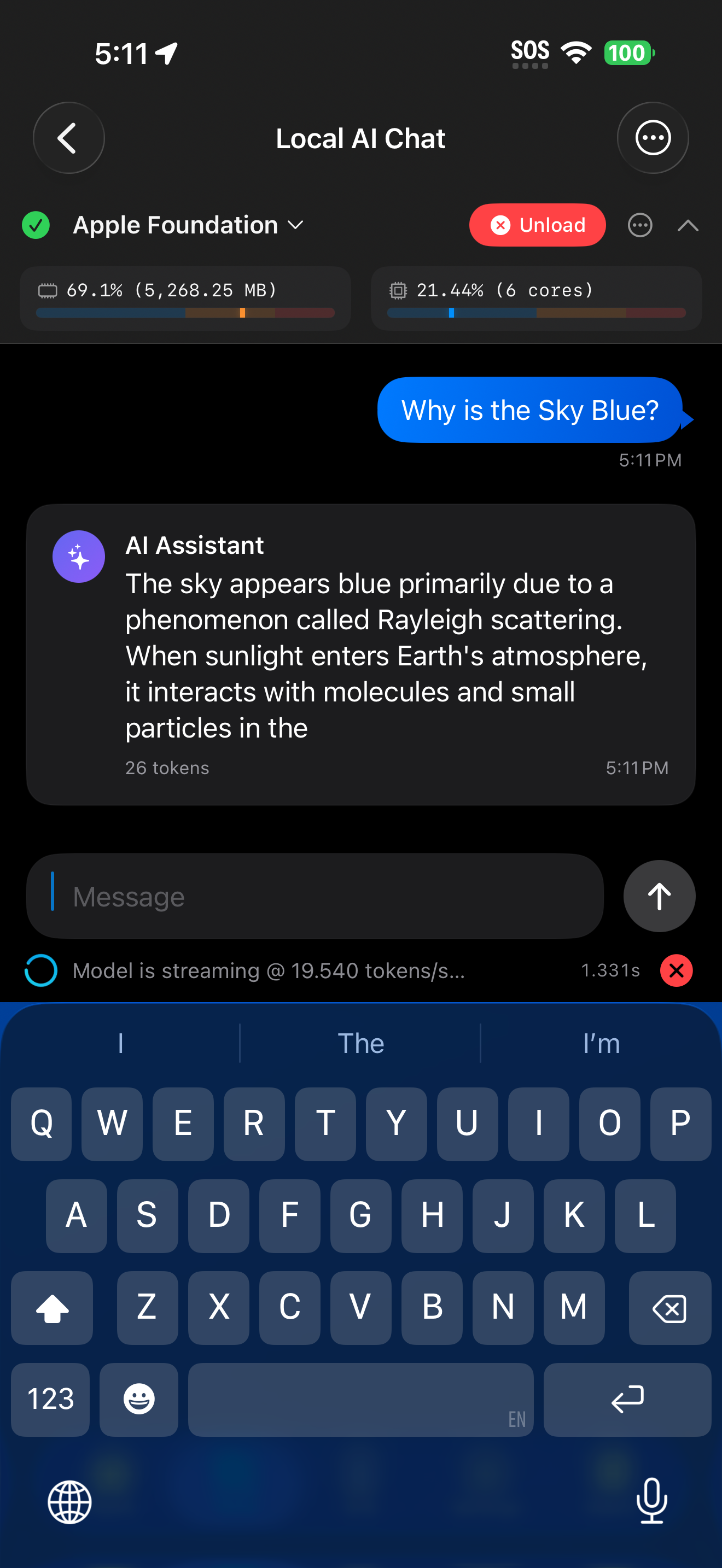Screen dimensions: 722x1568
Task: Tap the green model loaded checkmark
Action: point(36,225)
